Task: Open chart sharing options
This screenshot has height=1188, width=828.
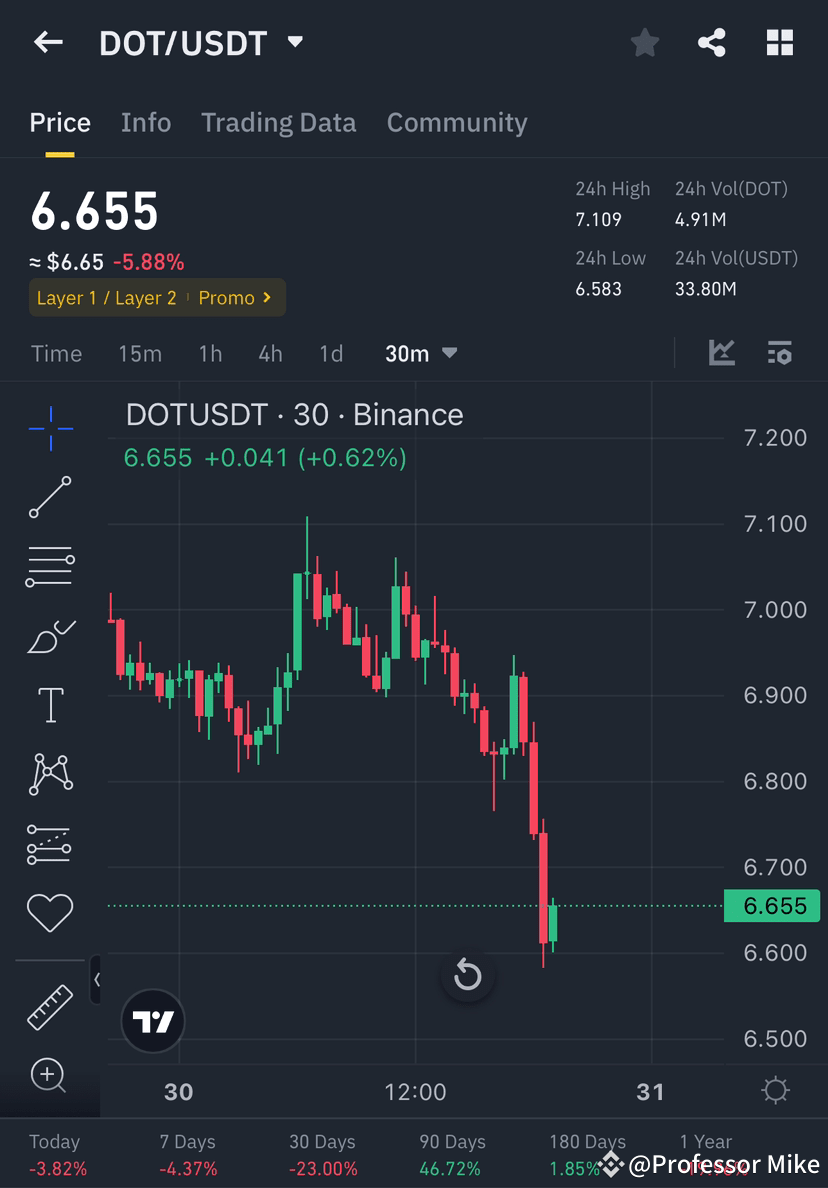Action: pos(712,42)
